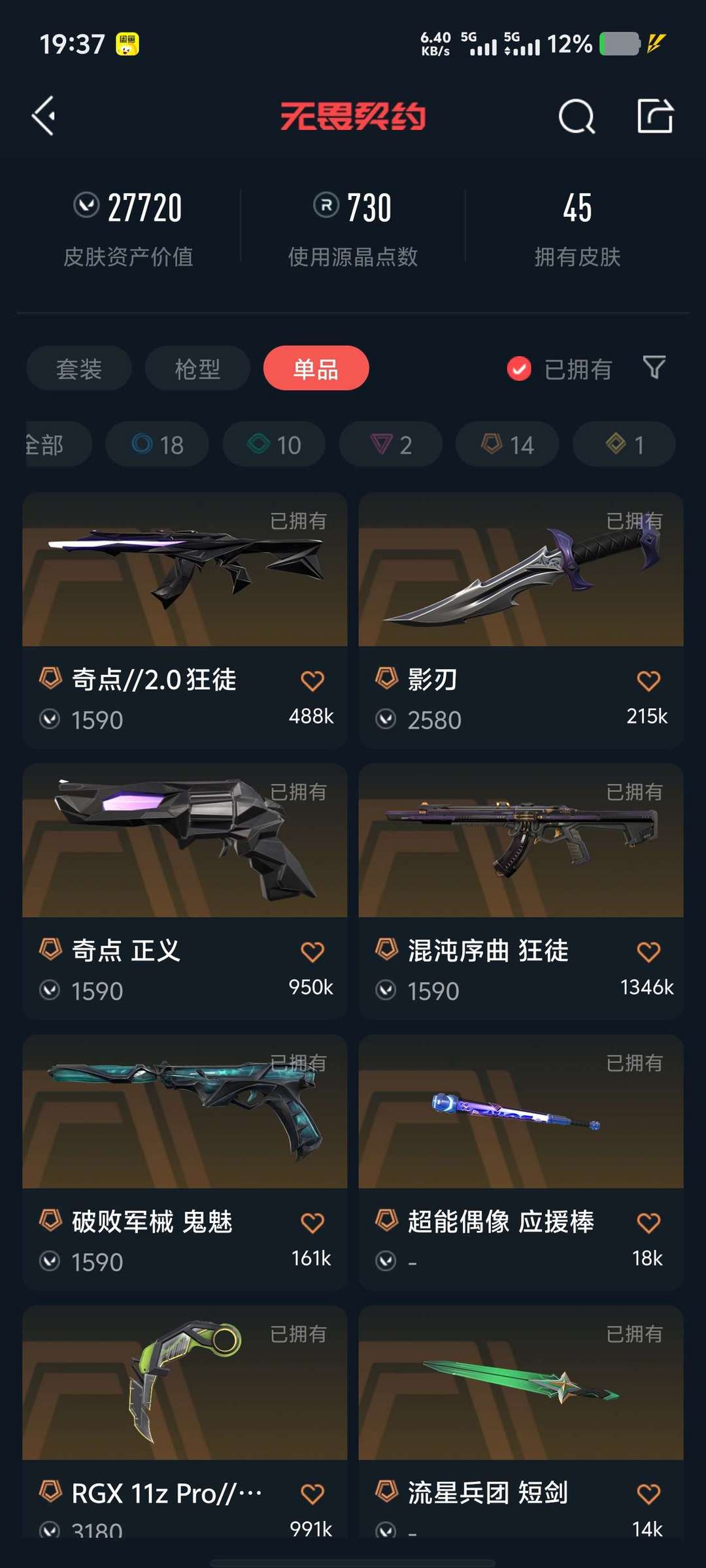This screenshot has width=706, height=1568.
Task: Like the 影刃 skin
Action: pyautogui.click(x=648, y=681)
